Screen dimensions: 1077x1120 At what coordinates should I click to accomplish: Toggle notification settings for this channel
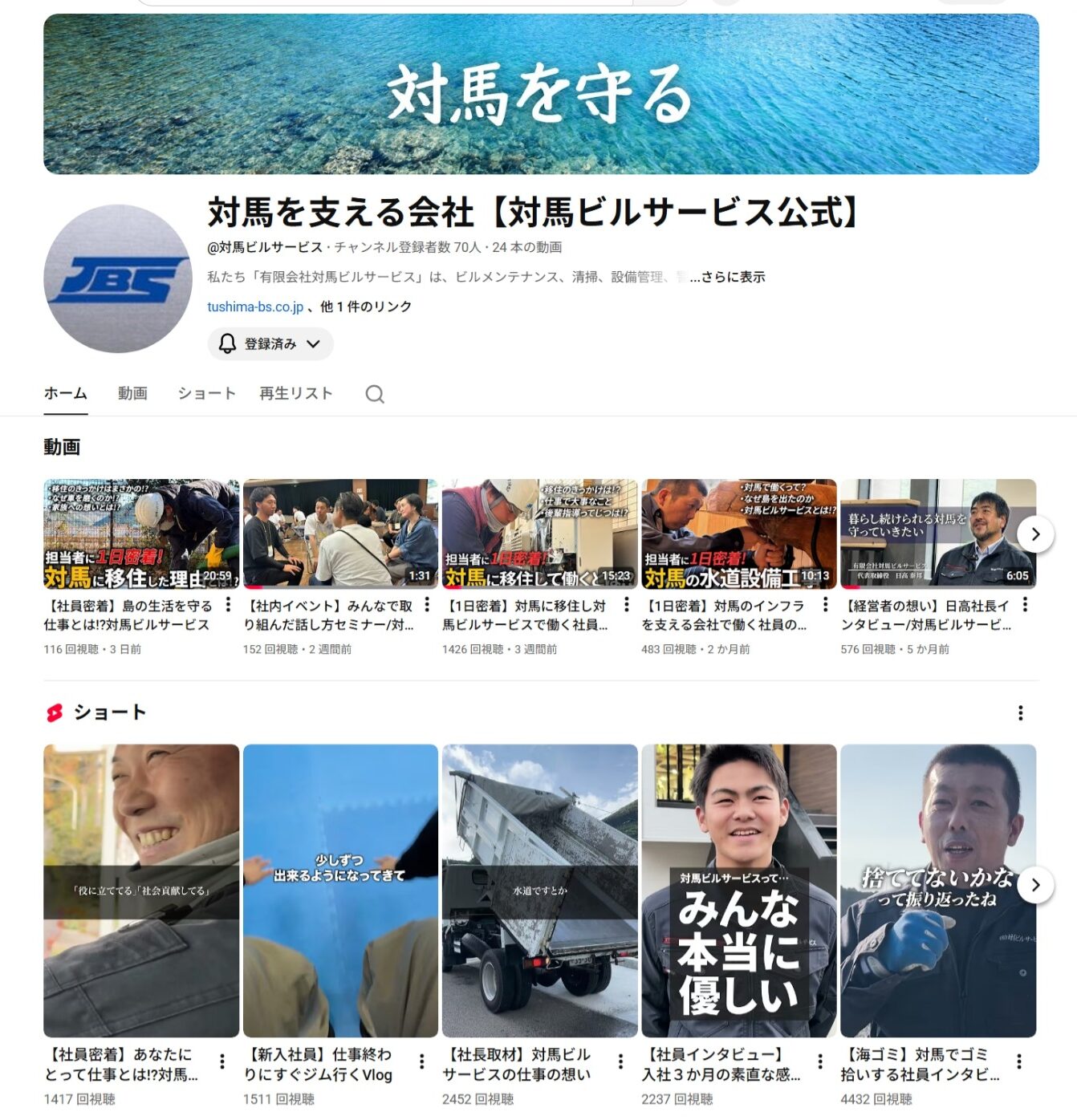point(229,343)
